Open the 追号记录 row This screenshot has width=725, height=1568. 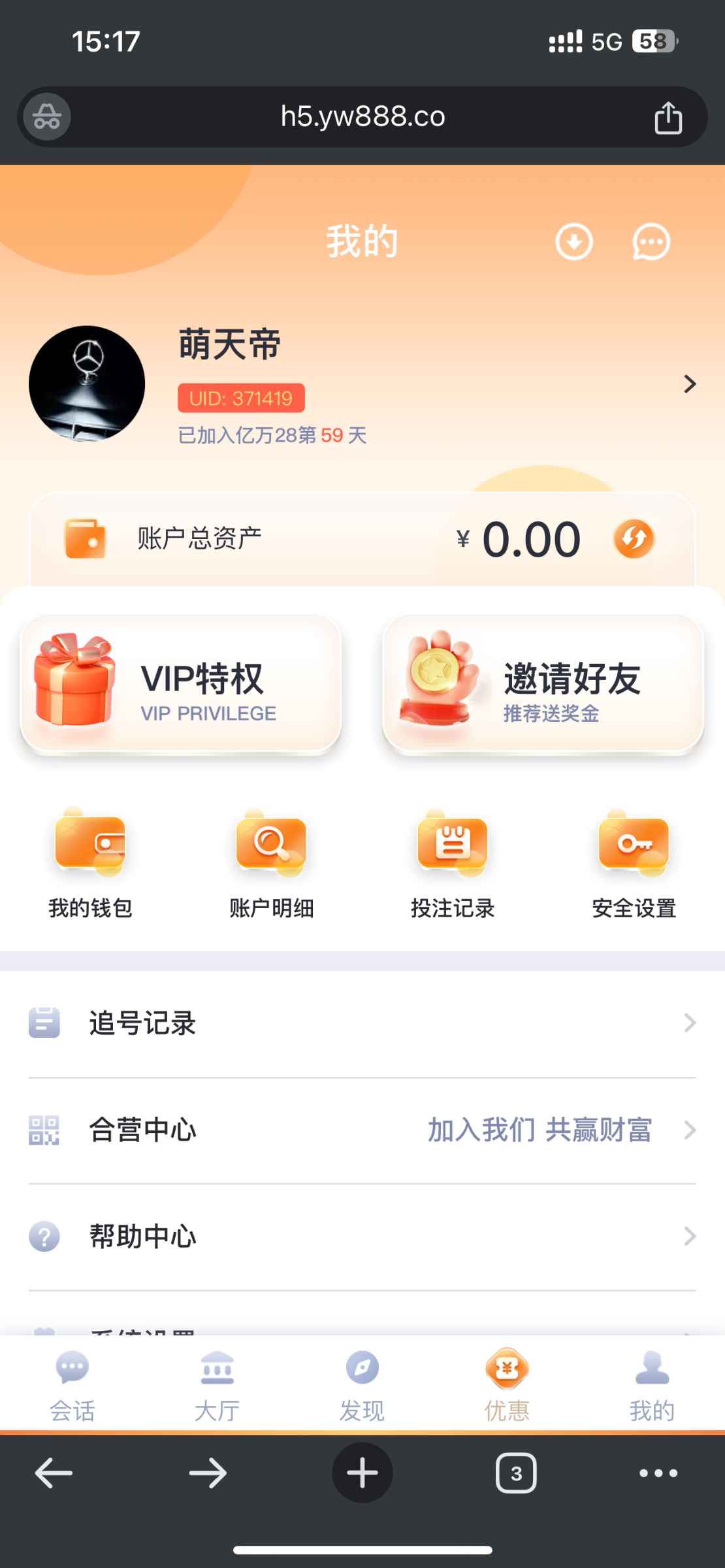click(x=362, y=1023)
